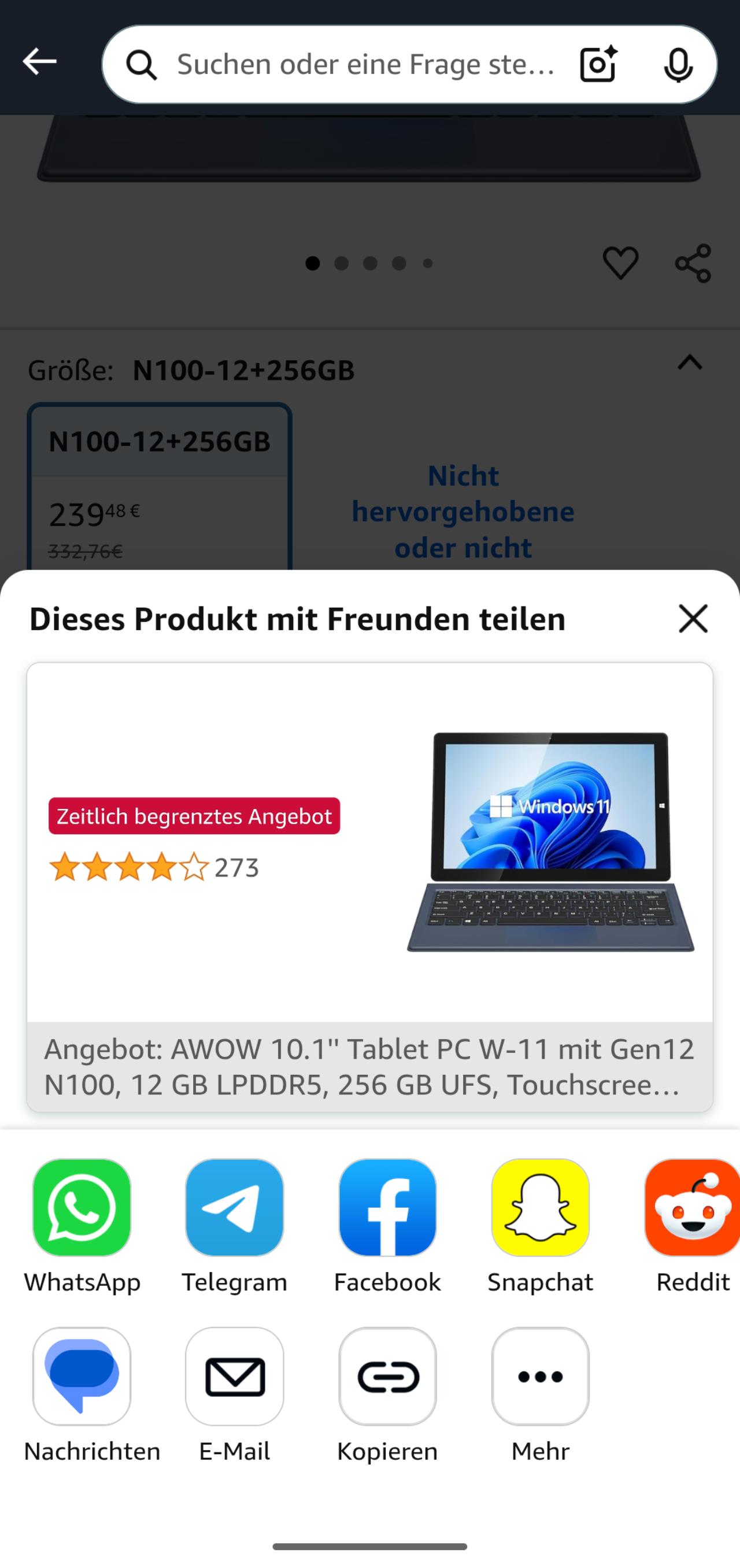The height and width of the screenshot is (1568, 740).
Task: Start voice search with microphone
Action: click(678, 65)
